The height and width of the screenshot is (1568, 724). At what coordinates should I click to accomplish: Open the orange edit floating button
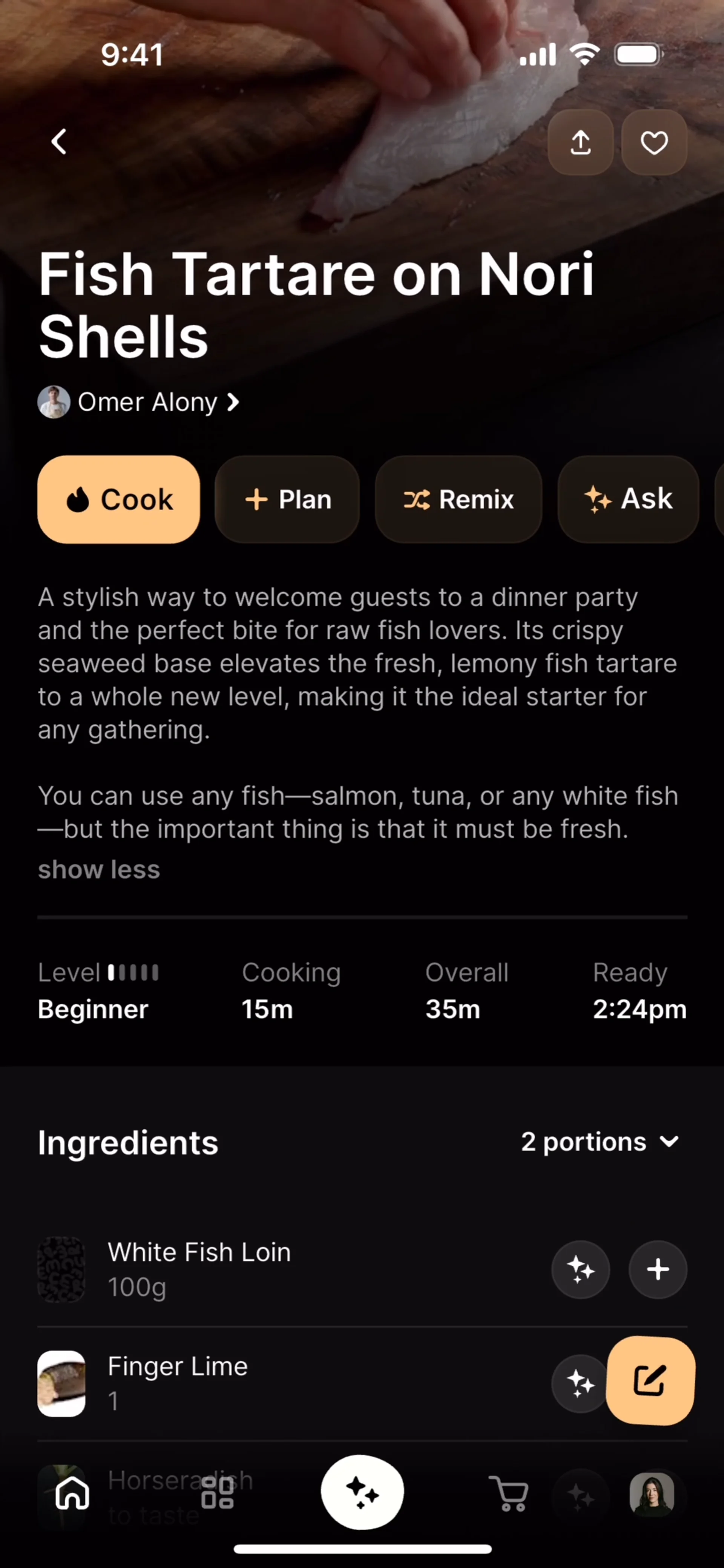pos(650,1381)
